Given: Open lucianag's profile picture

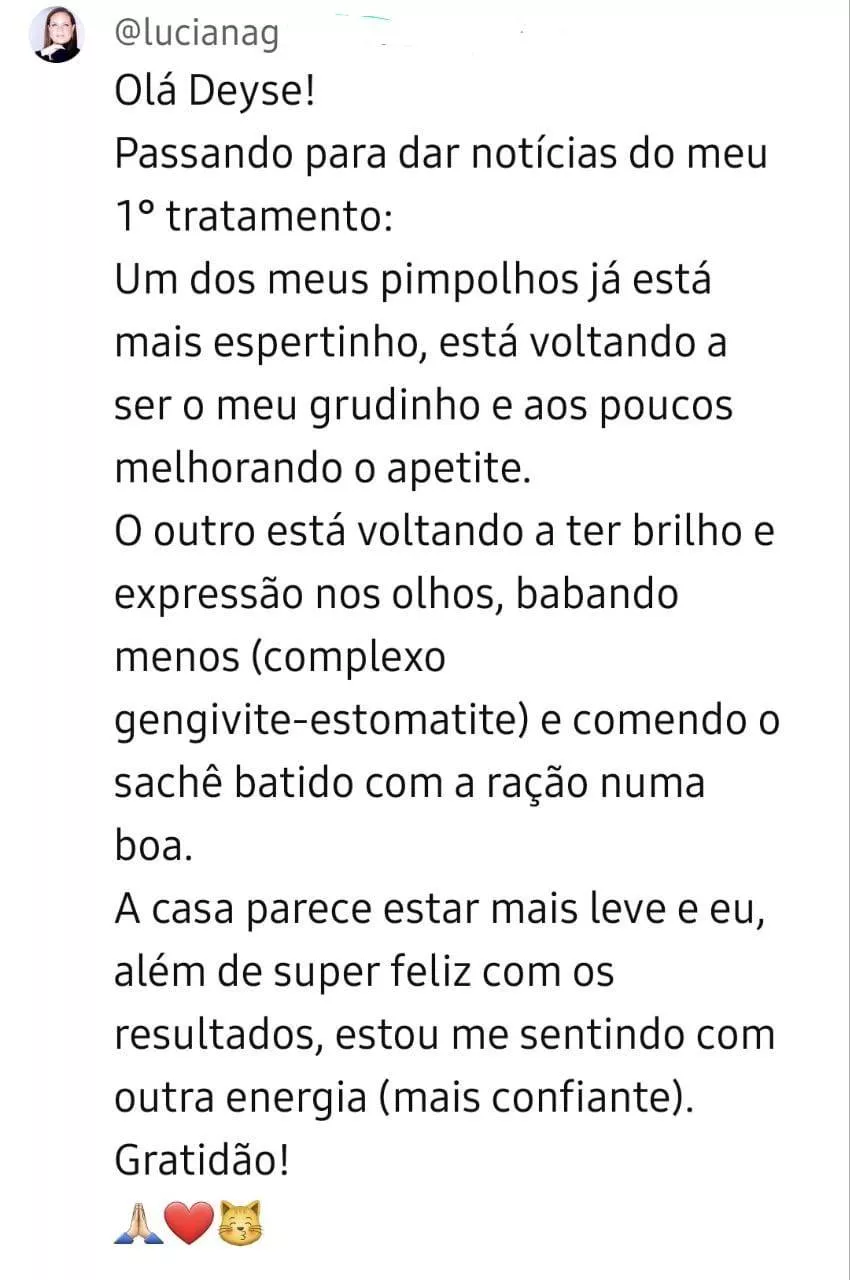Looking at the screenshot, I should [x=56, y=35].
